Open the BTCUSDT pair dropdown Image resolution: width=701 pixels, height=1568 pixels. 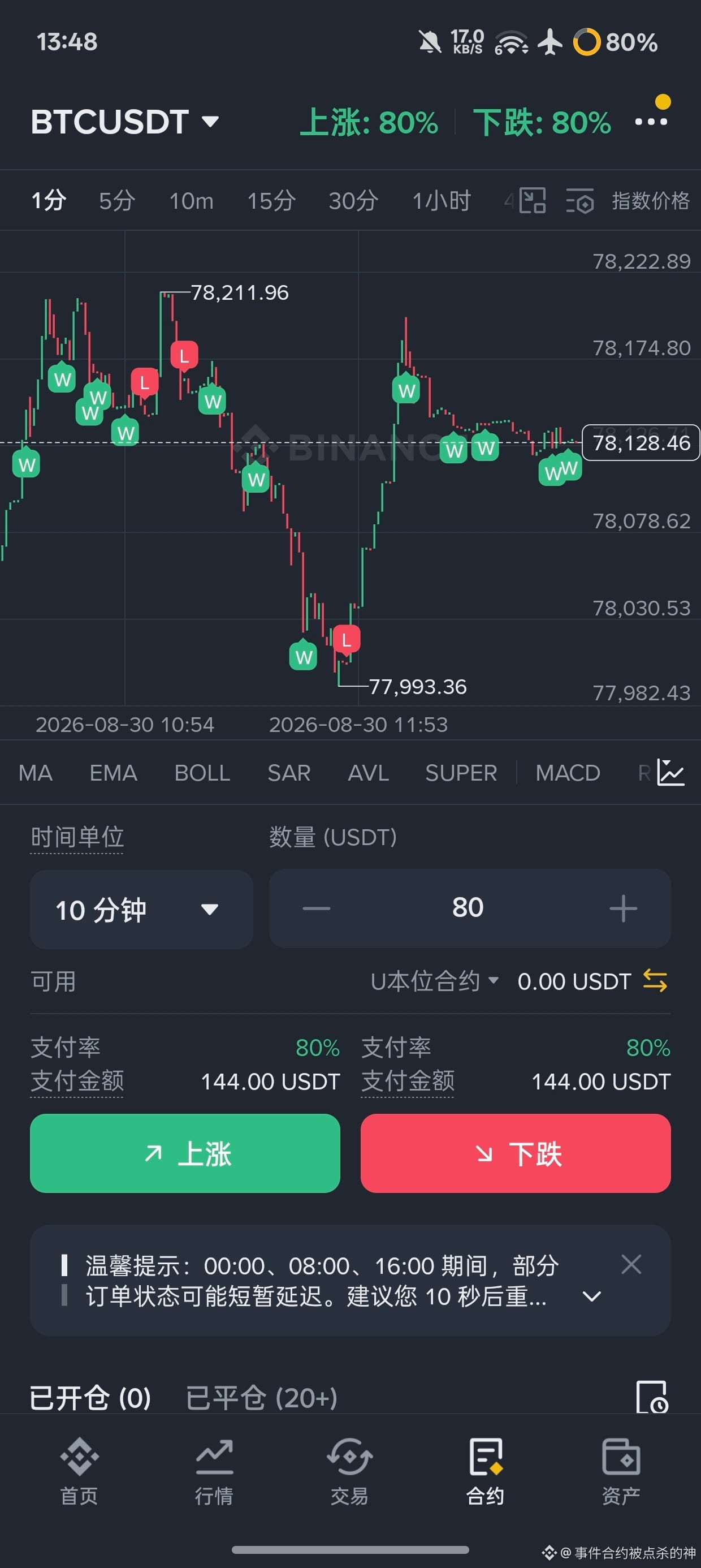point(125,122)
